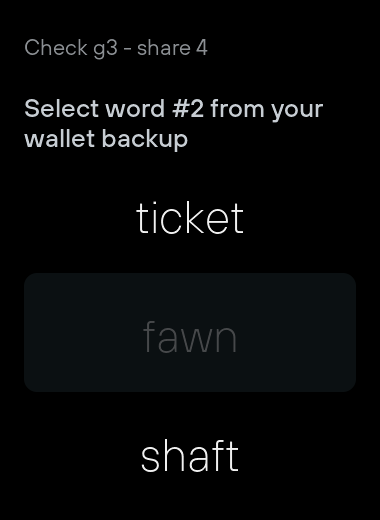Pick the word shaft
This screenshot has width=380, height=520.
tap(190, 456)
